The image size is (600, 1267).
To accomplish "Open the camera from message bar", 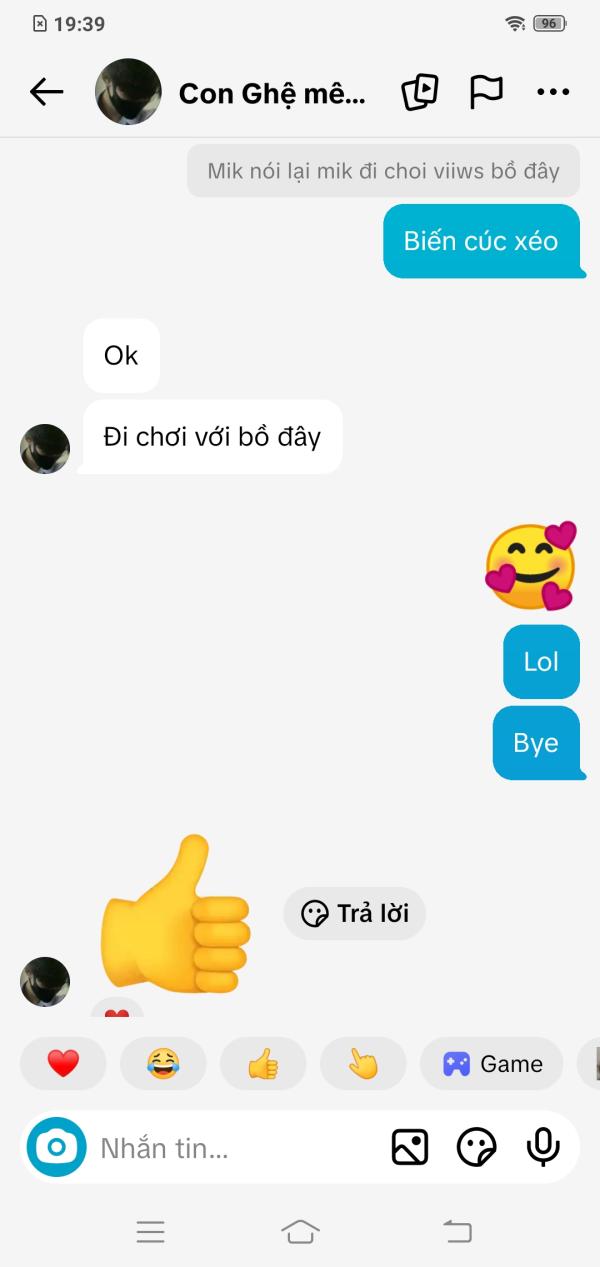I will (57, 1147).
